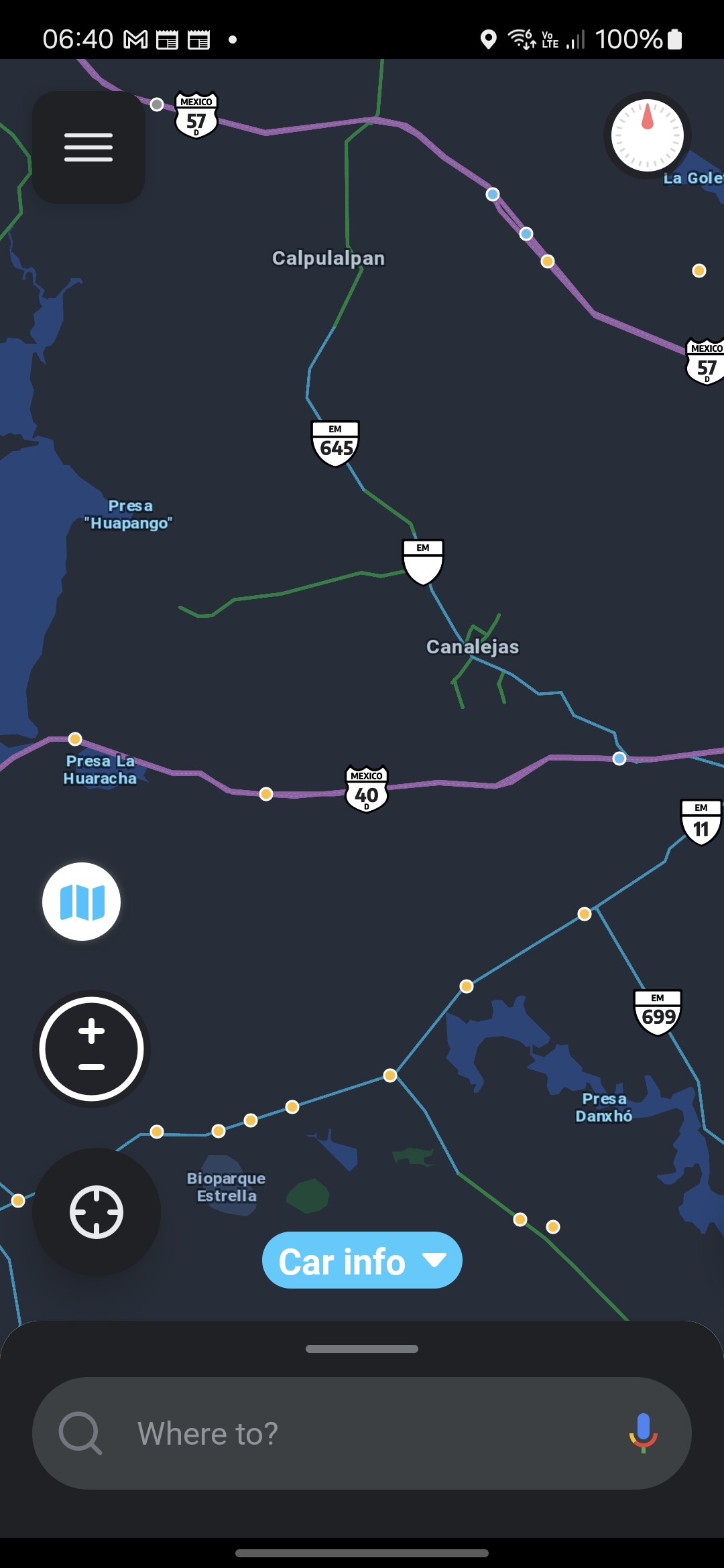724x1568 pixels.
Task: Start voice search with the microphone
Action: 643,1433
